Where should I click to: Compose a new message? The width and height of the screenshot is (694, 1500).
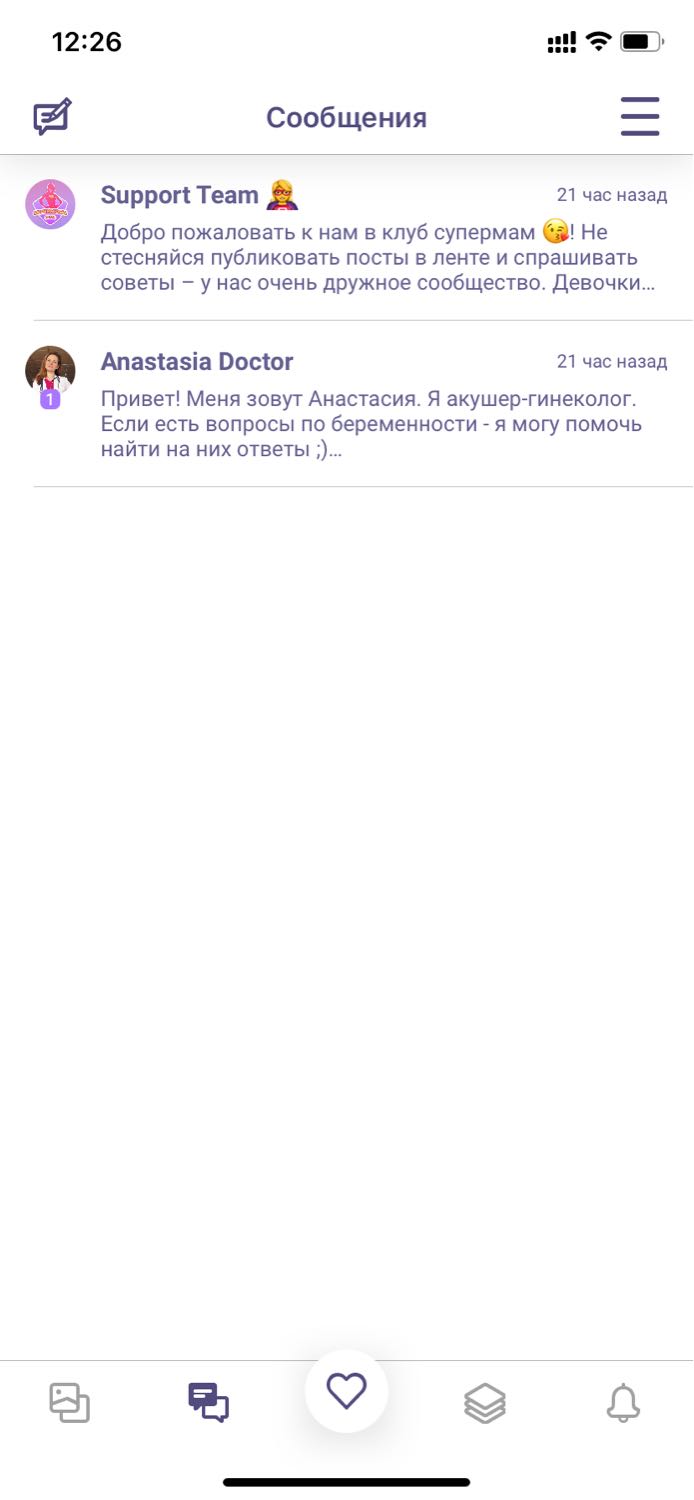click(53, 117)
